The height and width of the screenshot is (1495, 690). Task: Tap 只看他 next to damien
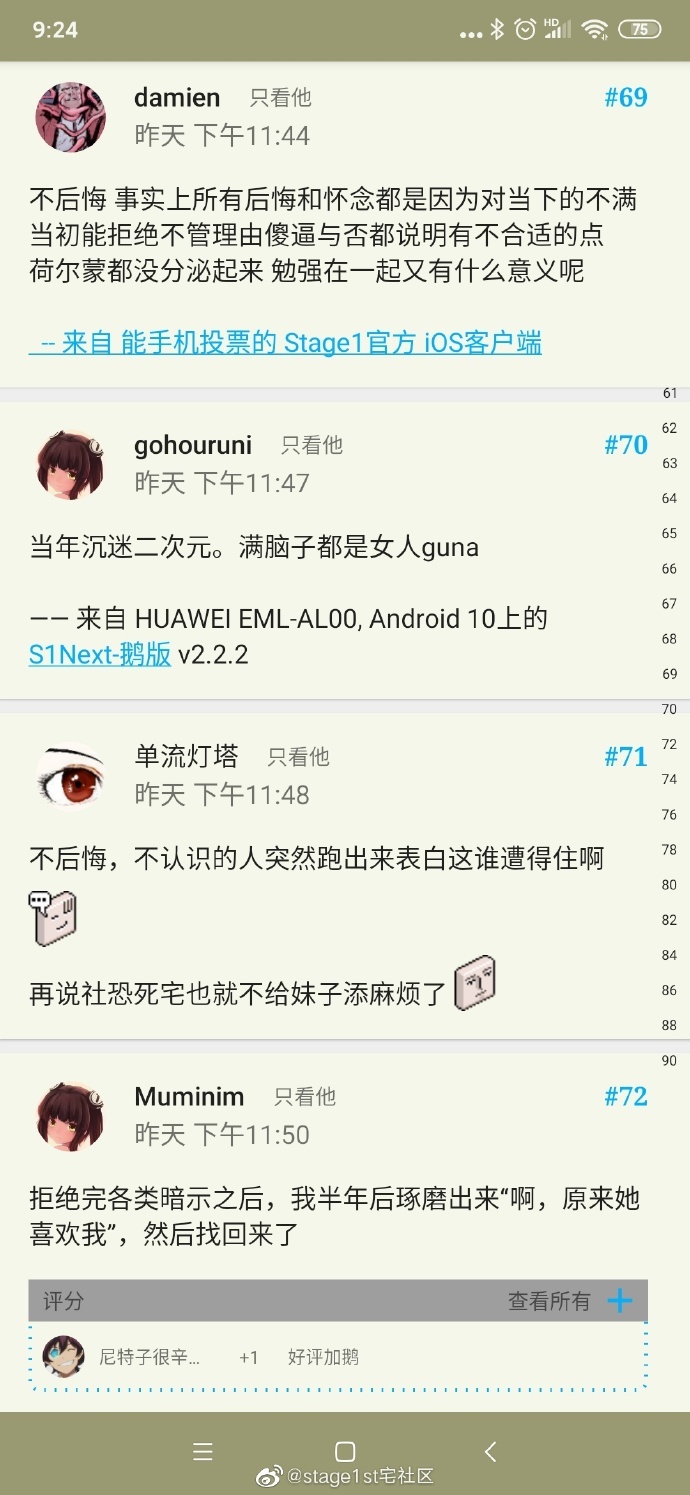click(280, 98)
